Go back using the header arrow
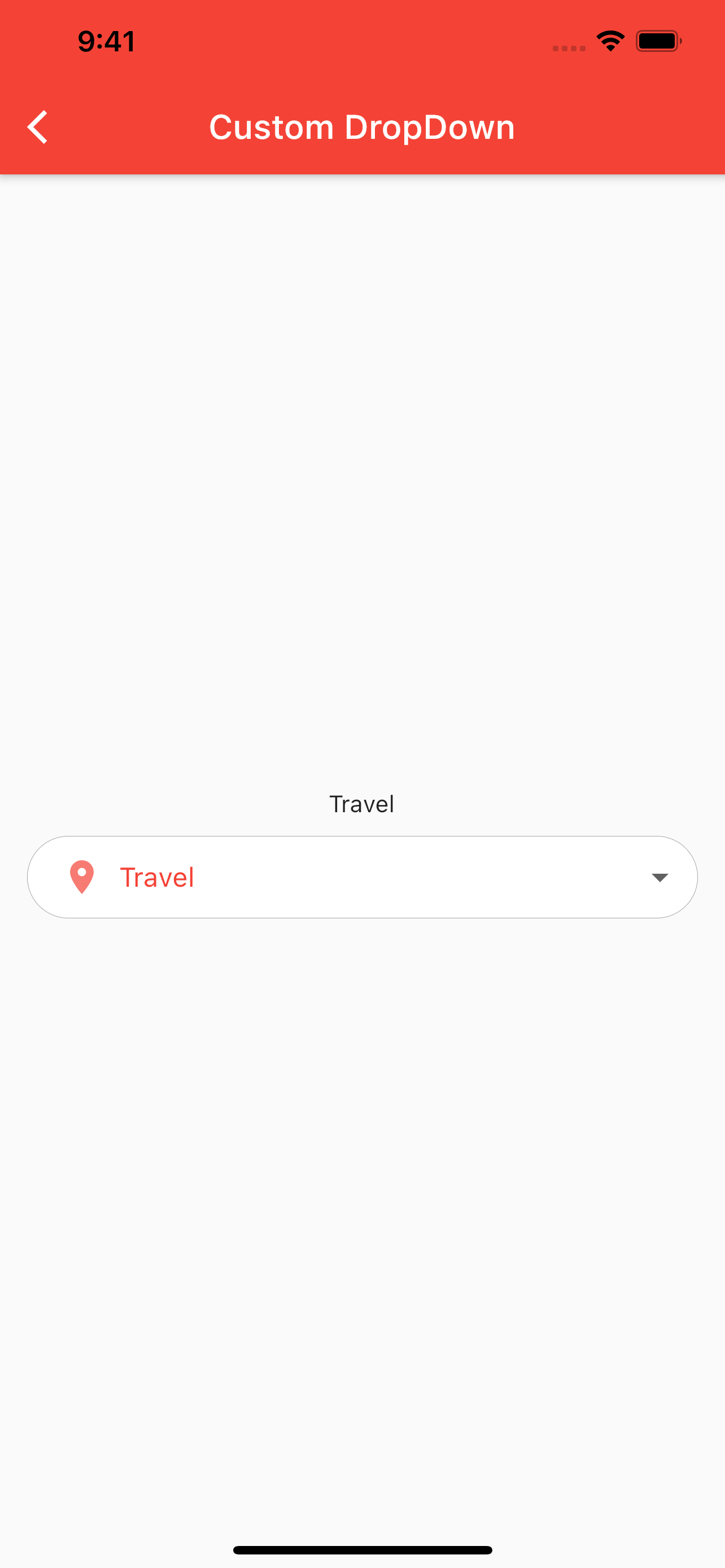Image resolution: width=725 pixels, height=1568 pixels. pyautogui.click(x=38, y=127)
